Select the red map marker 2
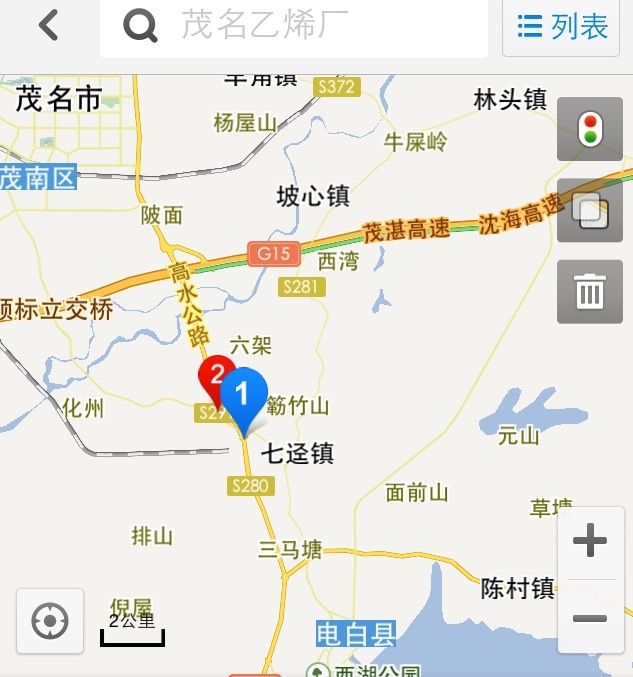This screenshot has width=633, height=677. 214,379
